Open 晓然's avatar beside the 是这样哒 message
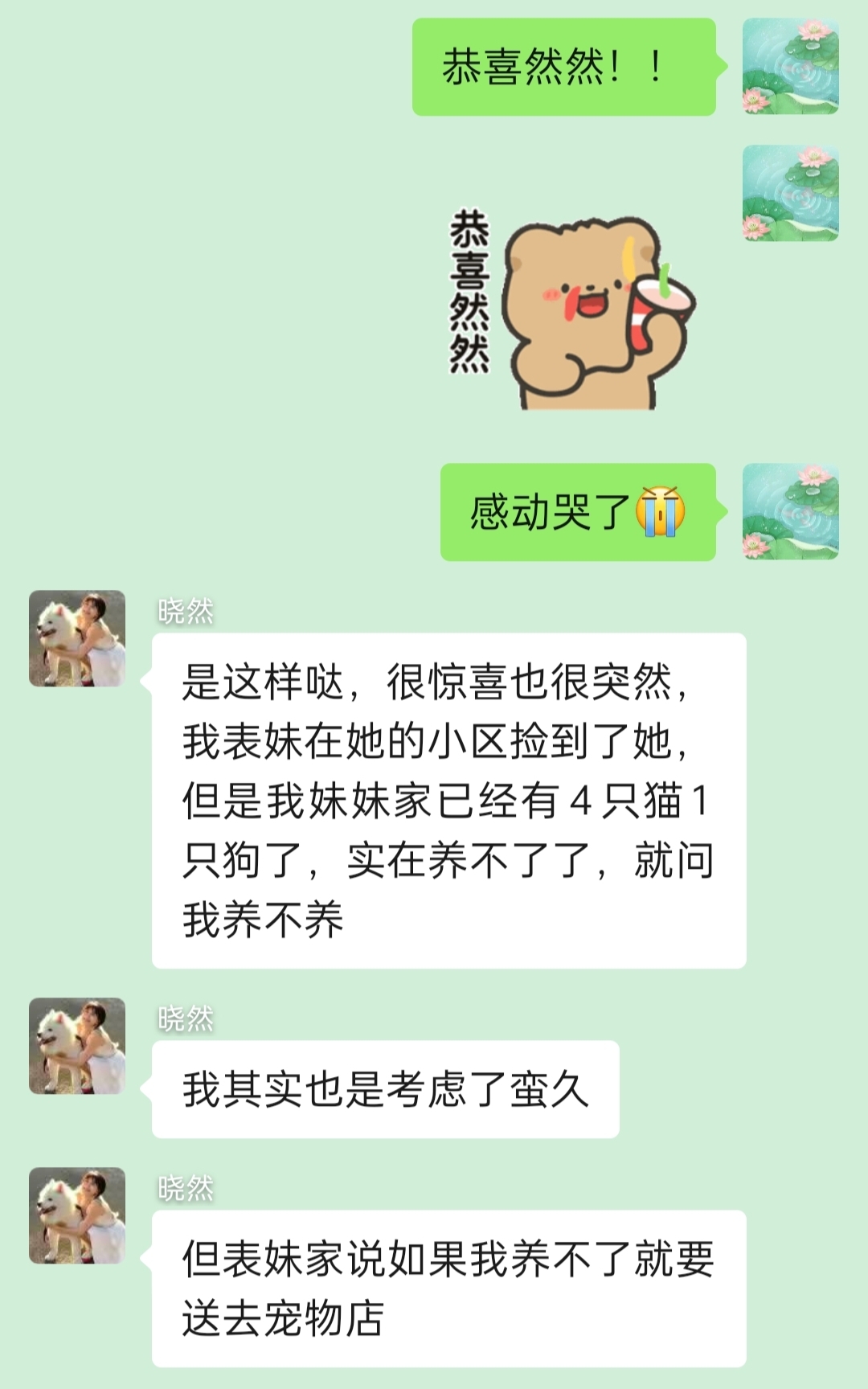This screenshot has height=1389, width=868. click(x=77, y=638)
